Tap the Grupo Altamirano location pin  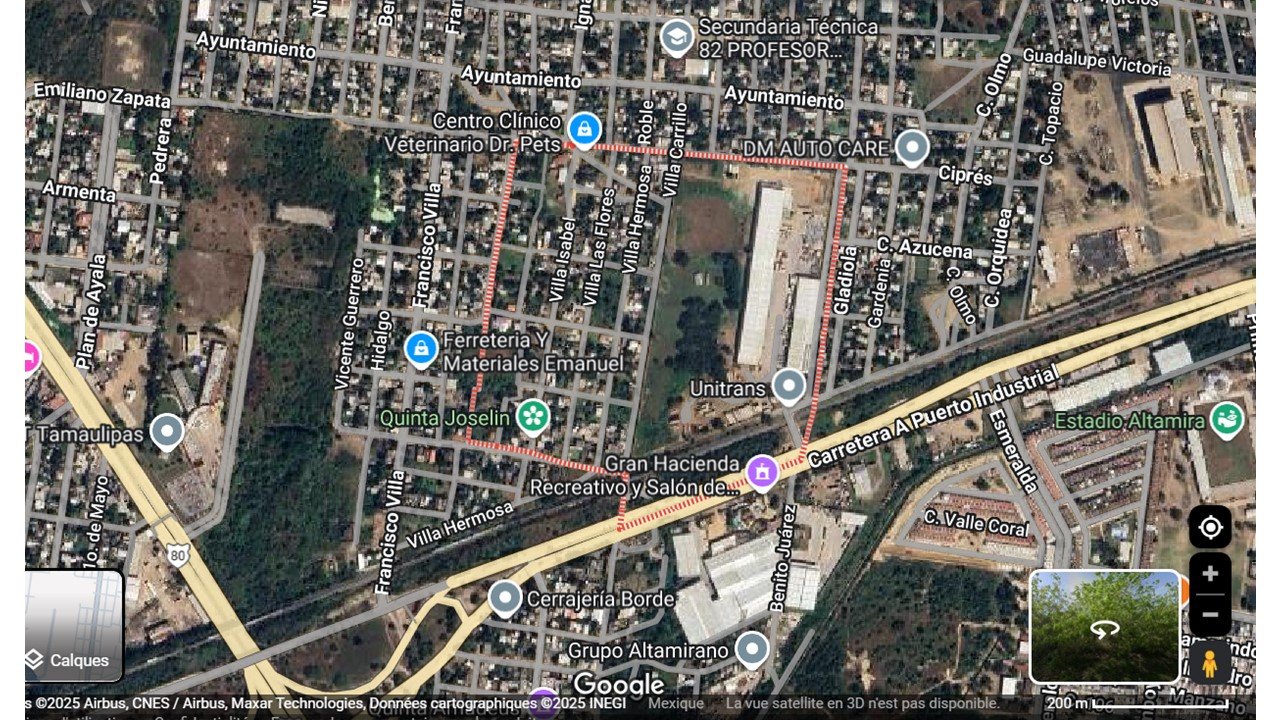click(752, 649)
